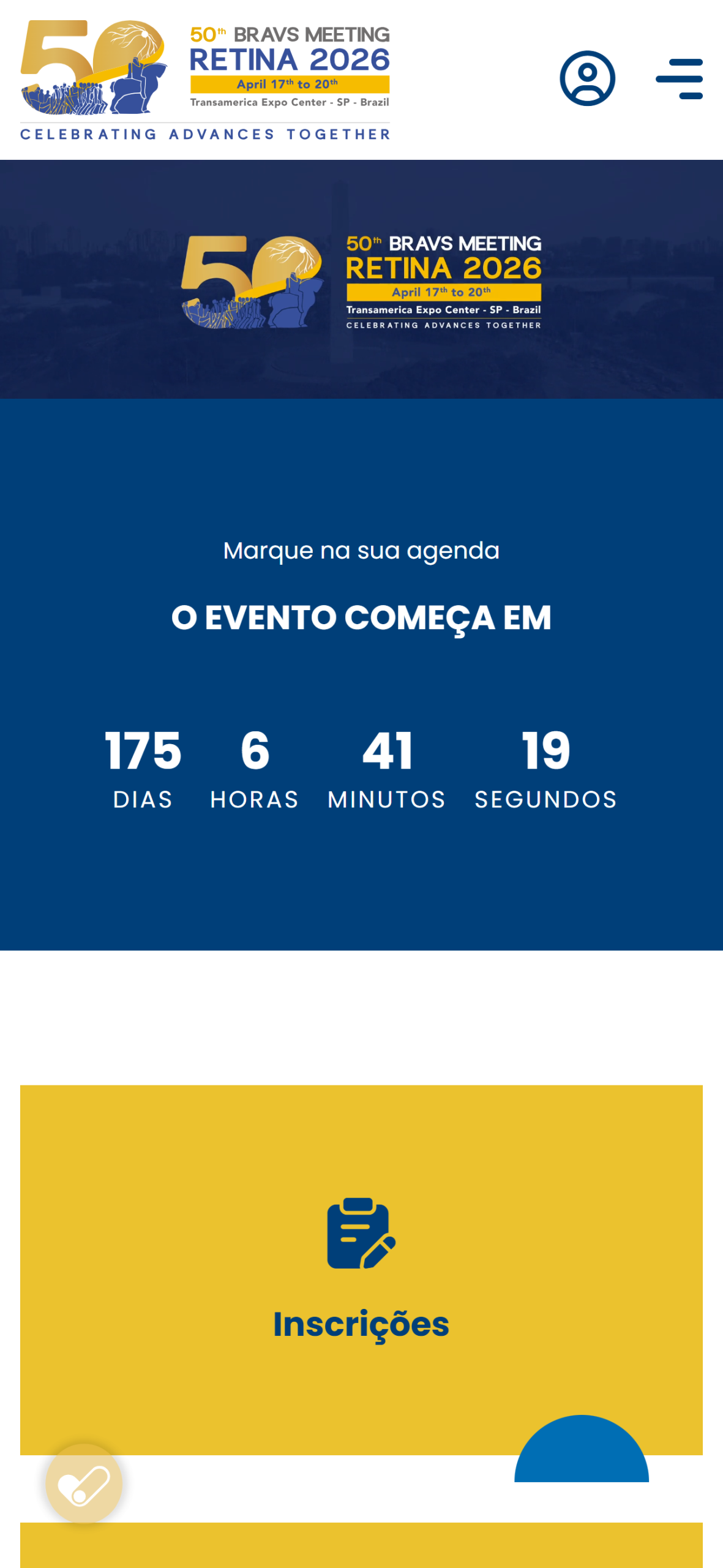
Task: Open the user account profile icon
Action: (586, 78)
